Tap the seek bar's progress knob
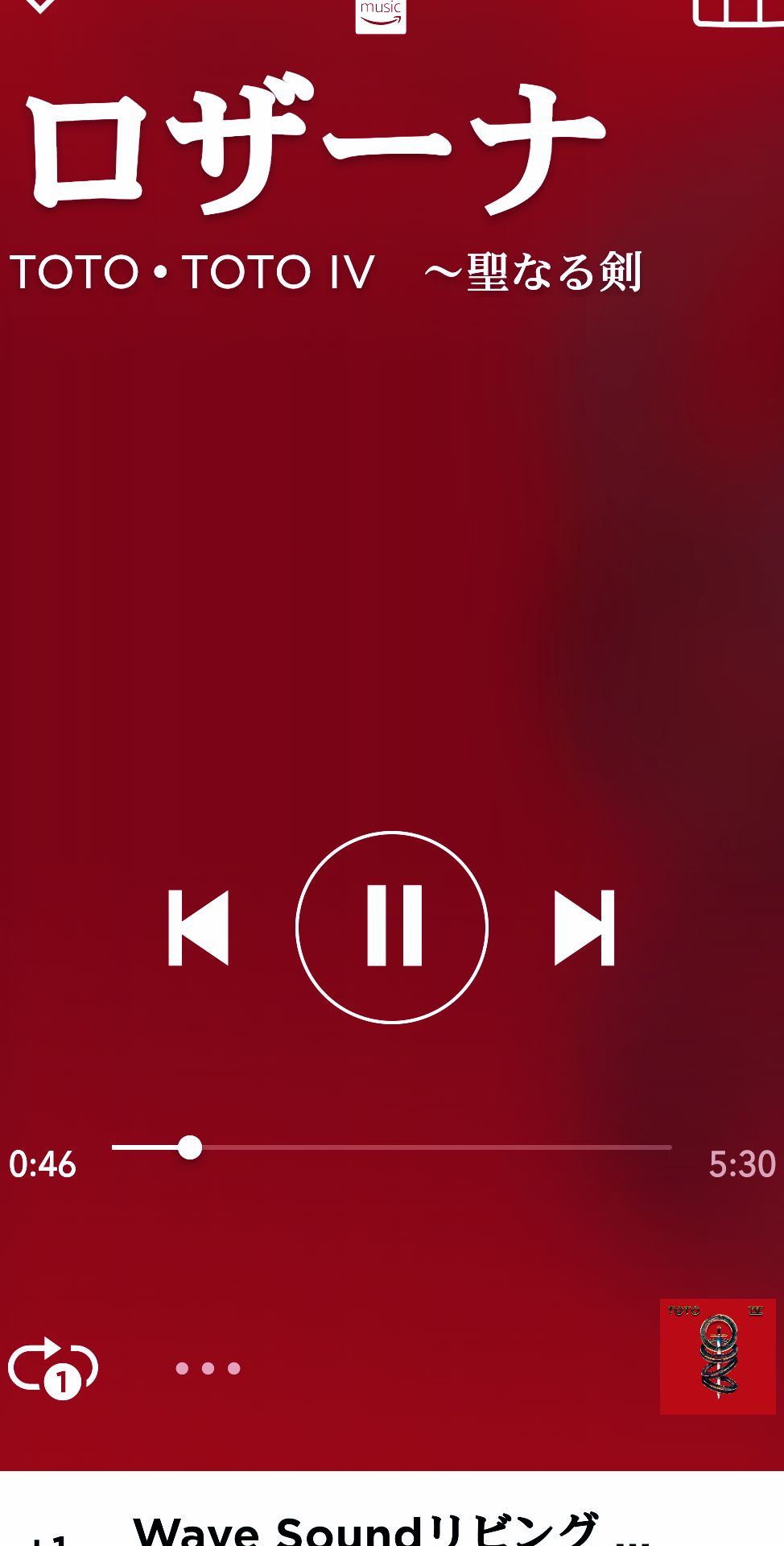784x1546 pixels. (190, 1147)
